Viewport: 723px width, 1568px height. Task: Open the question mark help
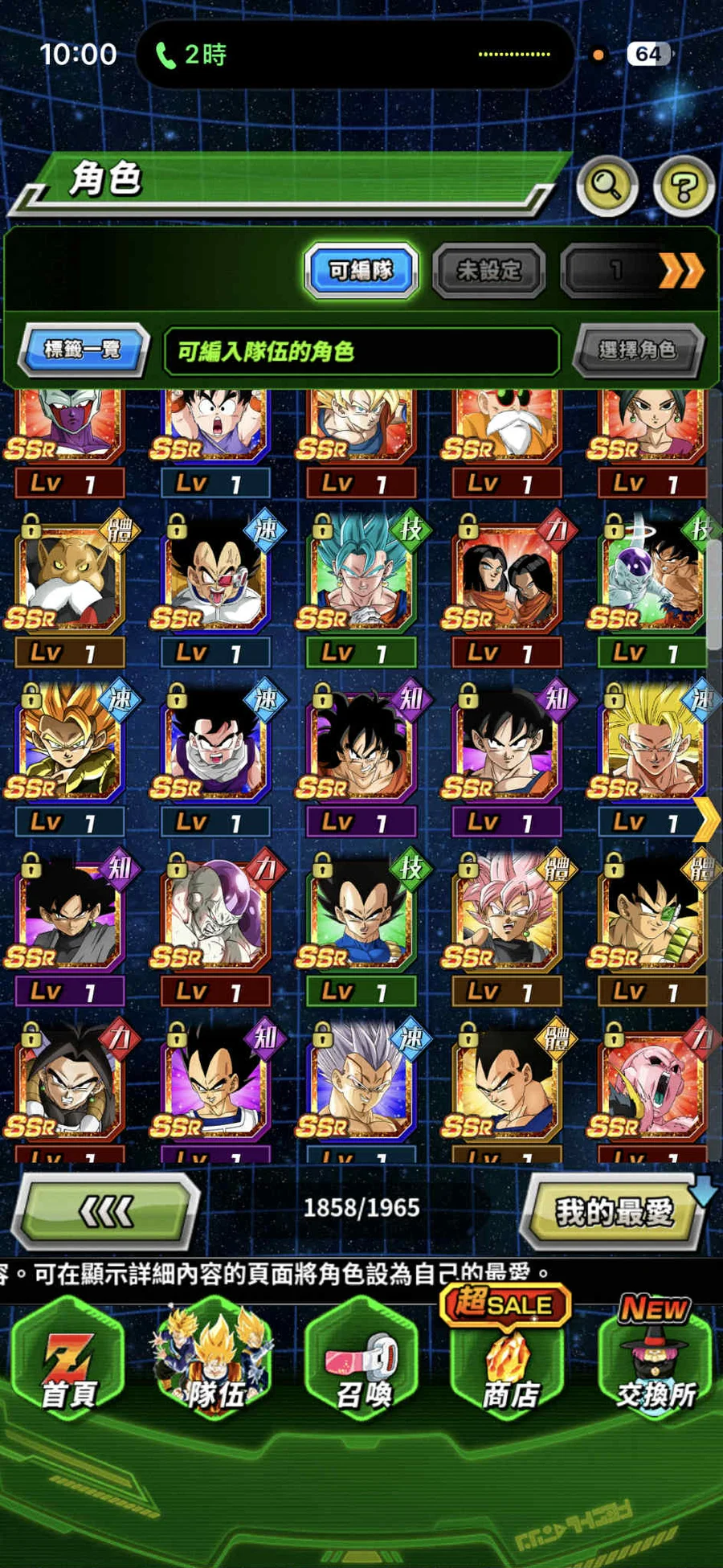click(684, 187)
